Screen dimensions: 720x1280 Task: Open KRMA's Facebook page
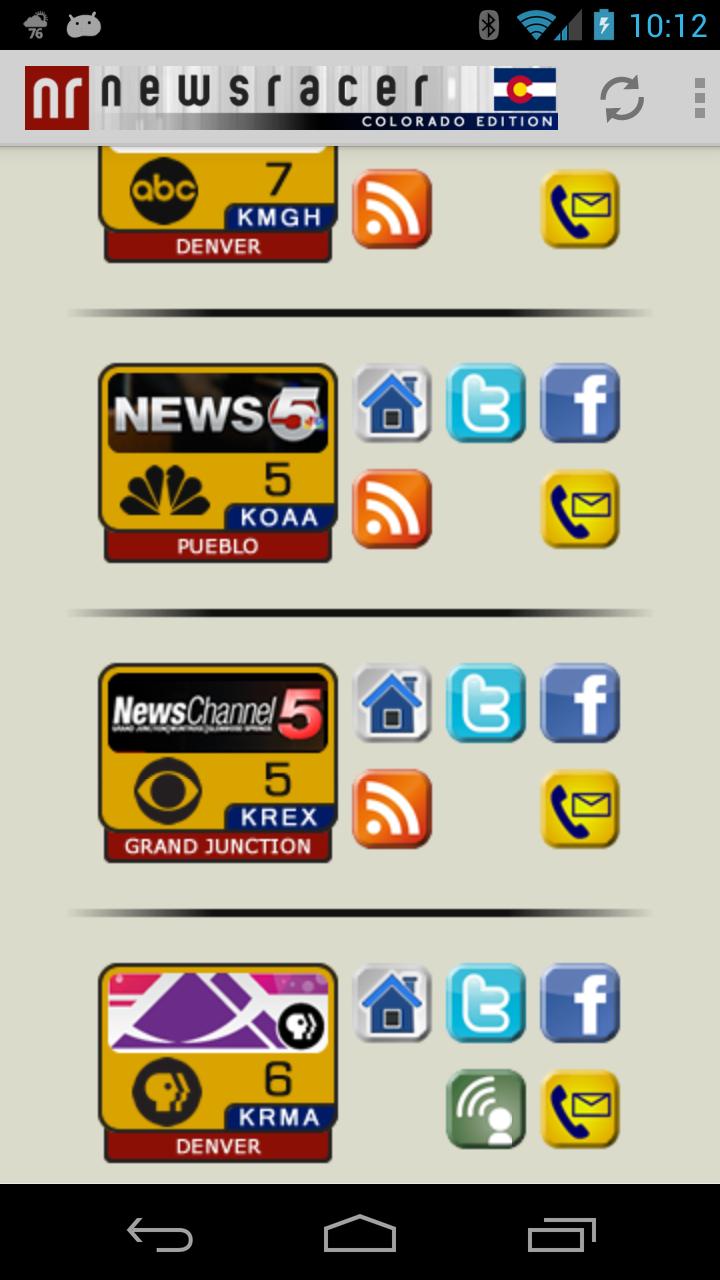580,1004
